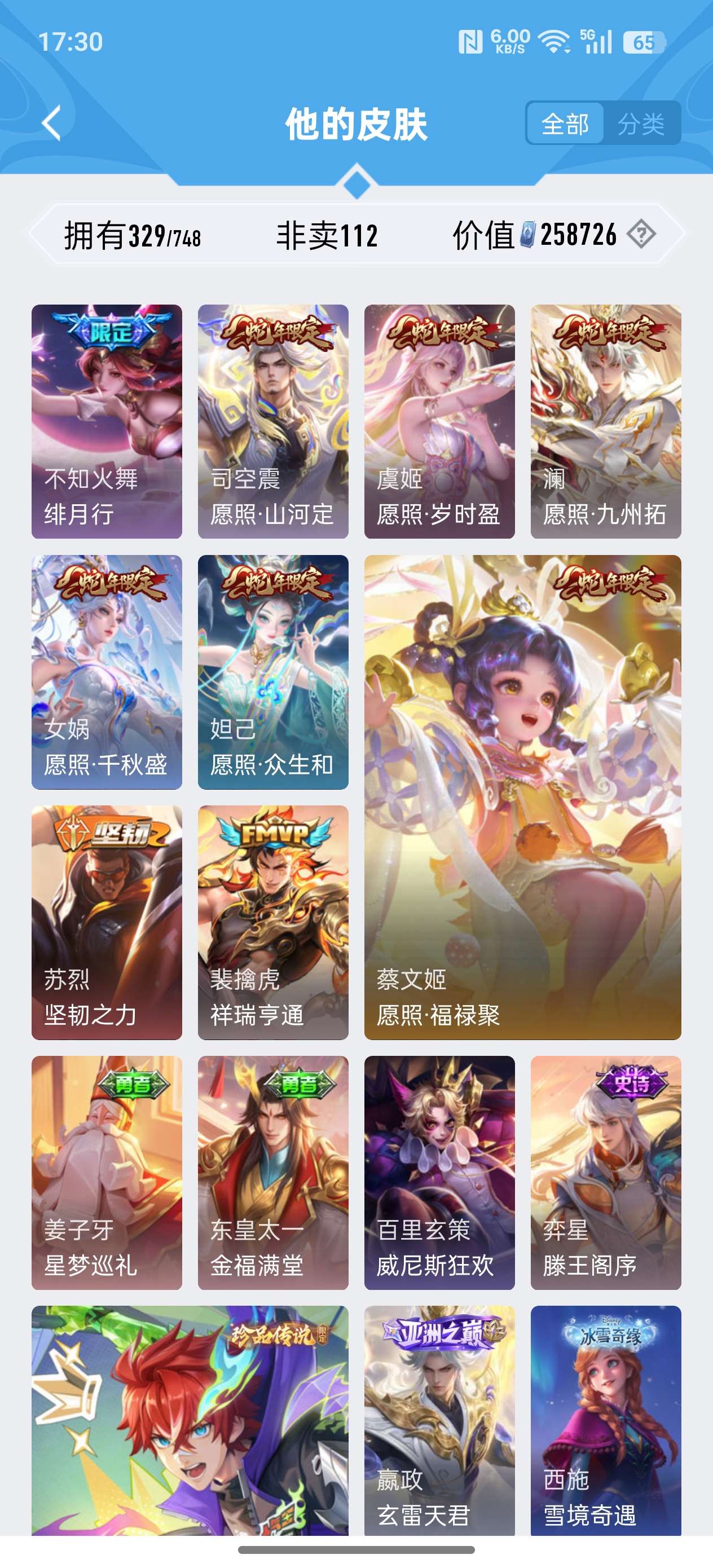Select 百里玄策 威尼斯狂欢 skin card
This screenshot has width=713, height=1568.
pos(439,1173)
